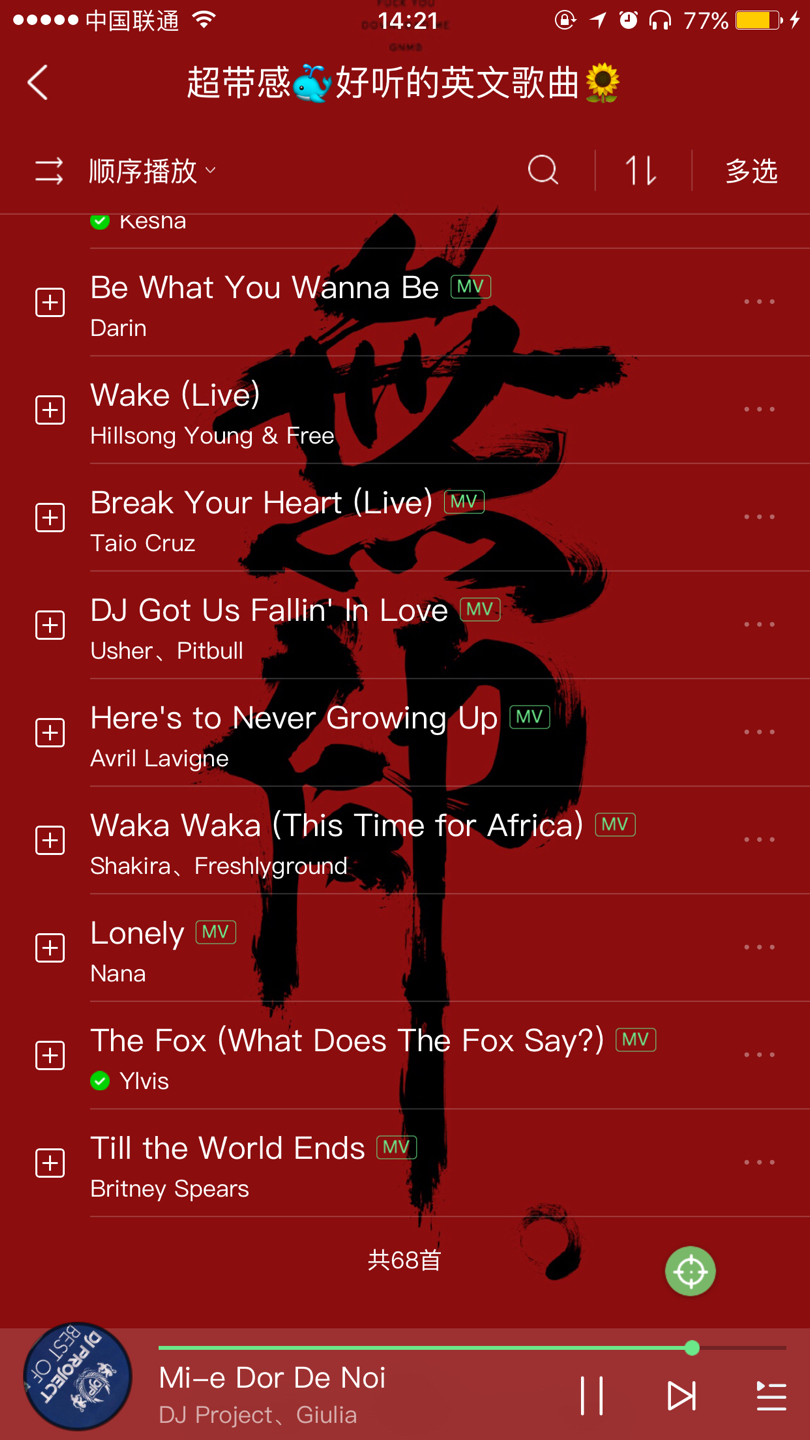This screenshot has width=810, height=1440.
Task: Locate the currently playing song in list
Action: 690,1272
